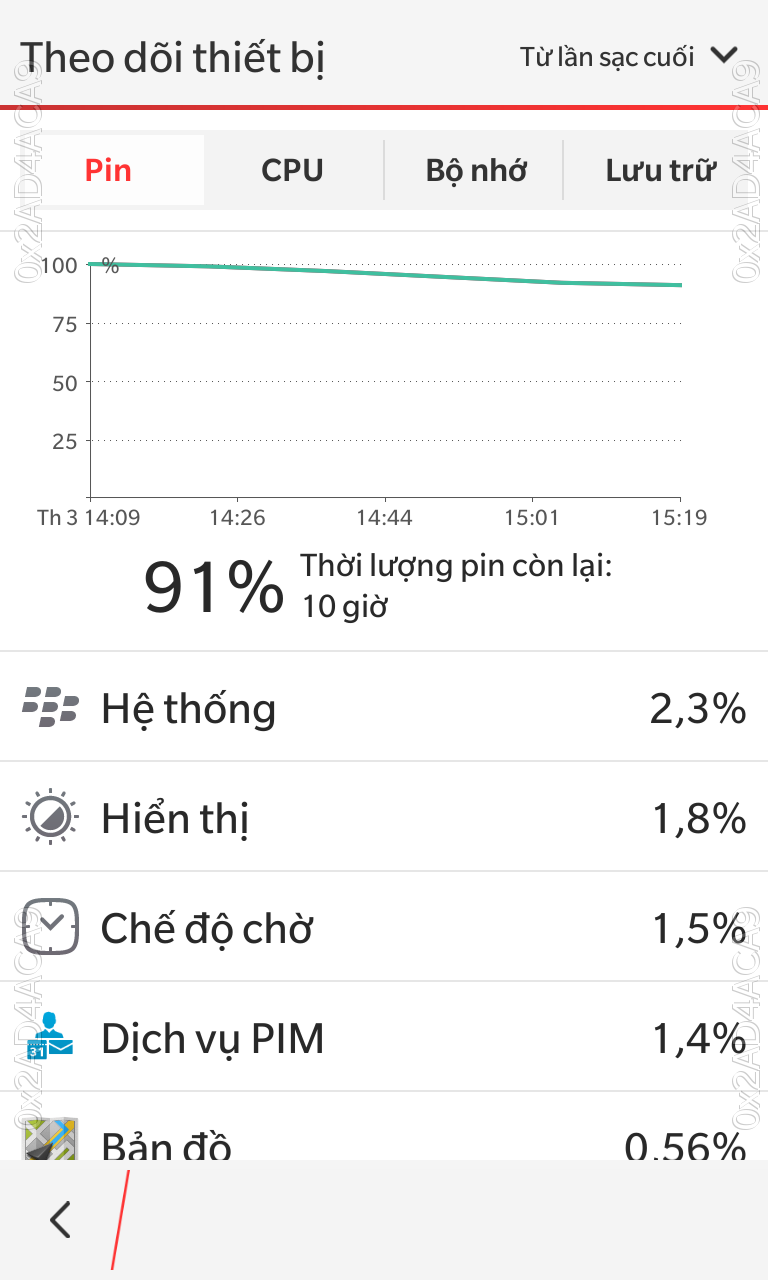Switch to the CPU tab
Viewport: 768px width, 1280px height.
pyautogui.click(x=293, y=170)
